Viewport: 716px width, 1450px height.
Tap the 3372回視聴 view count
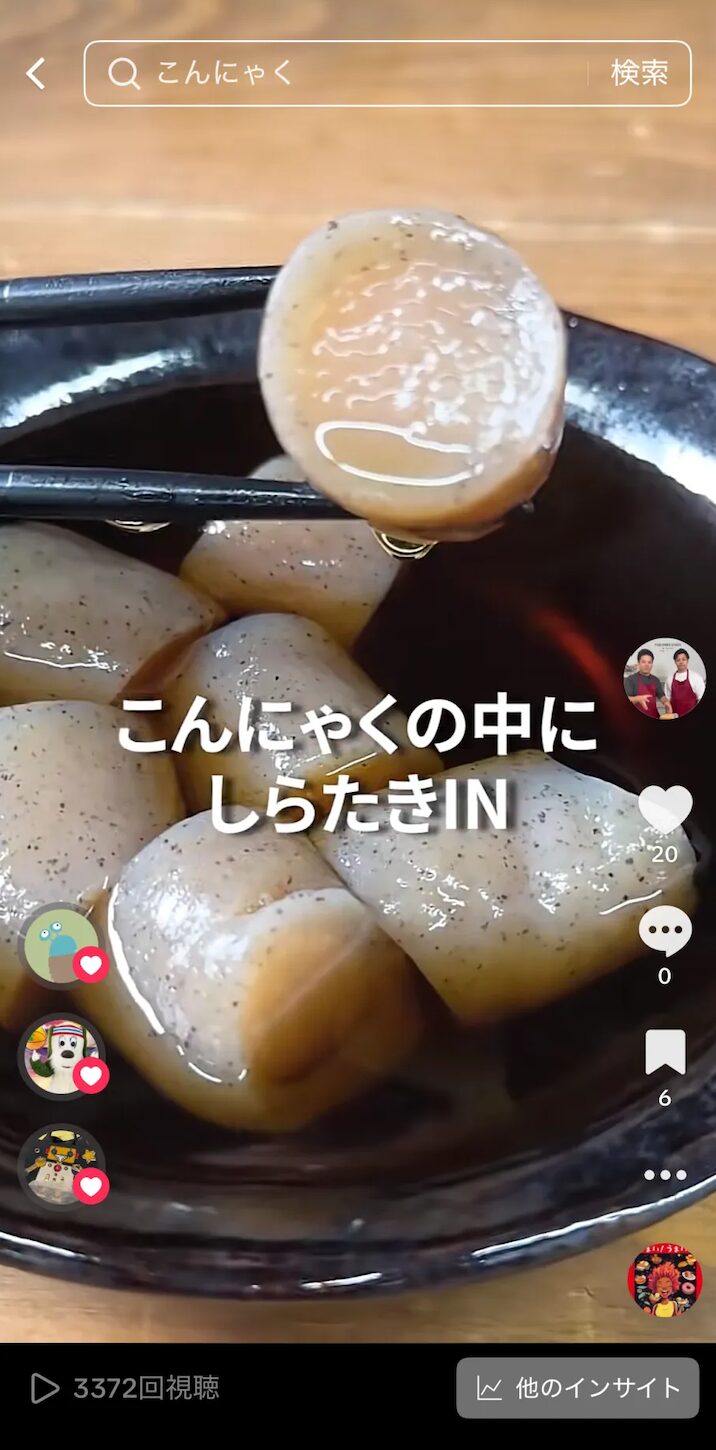coord(126,1388)
